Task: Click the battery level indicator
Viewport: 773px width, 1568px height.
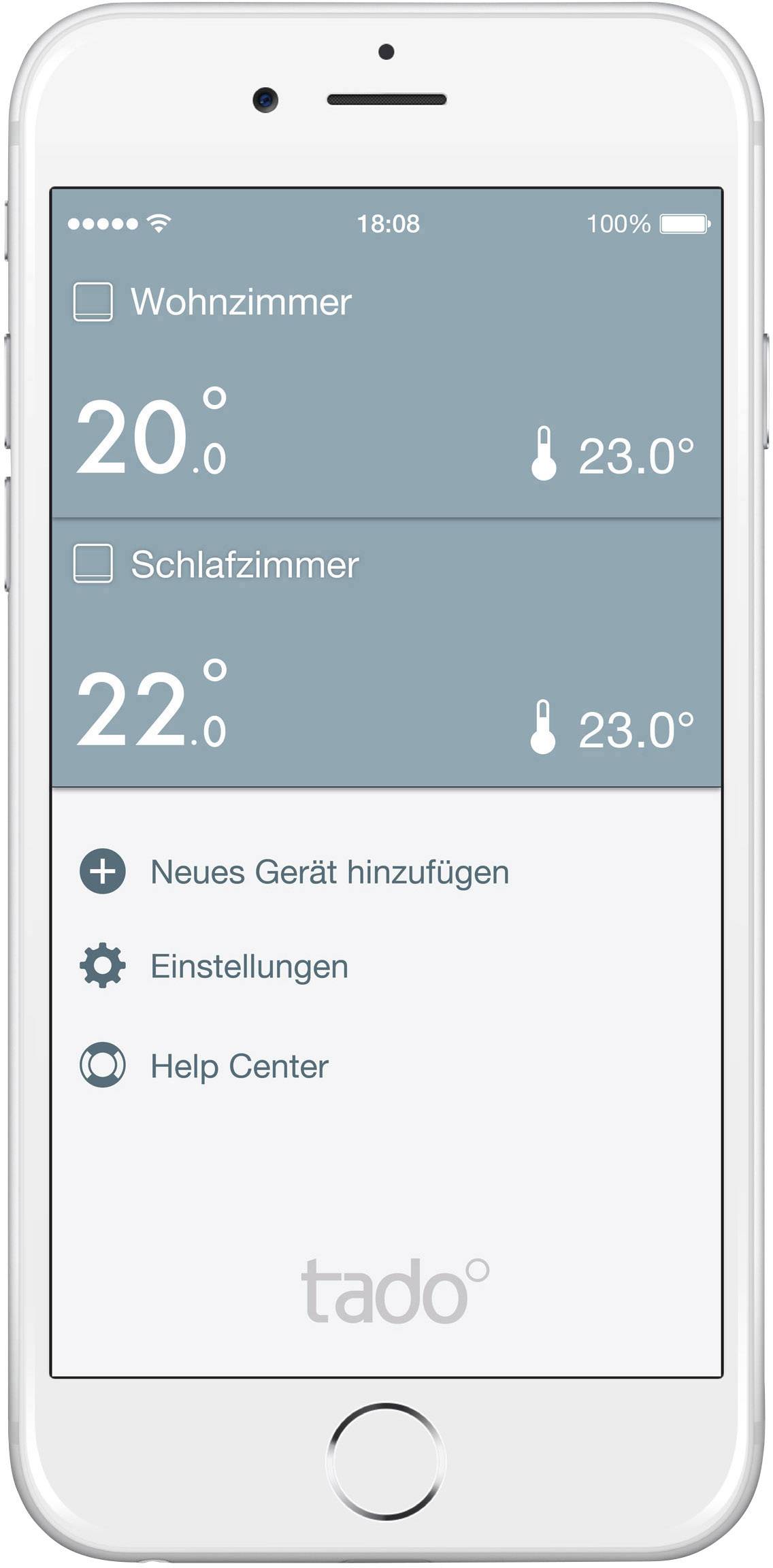Action: (x=682, y=222)
